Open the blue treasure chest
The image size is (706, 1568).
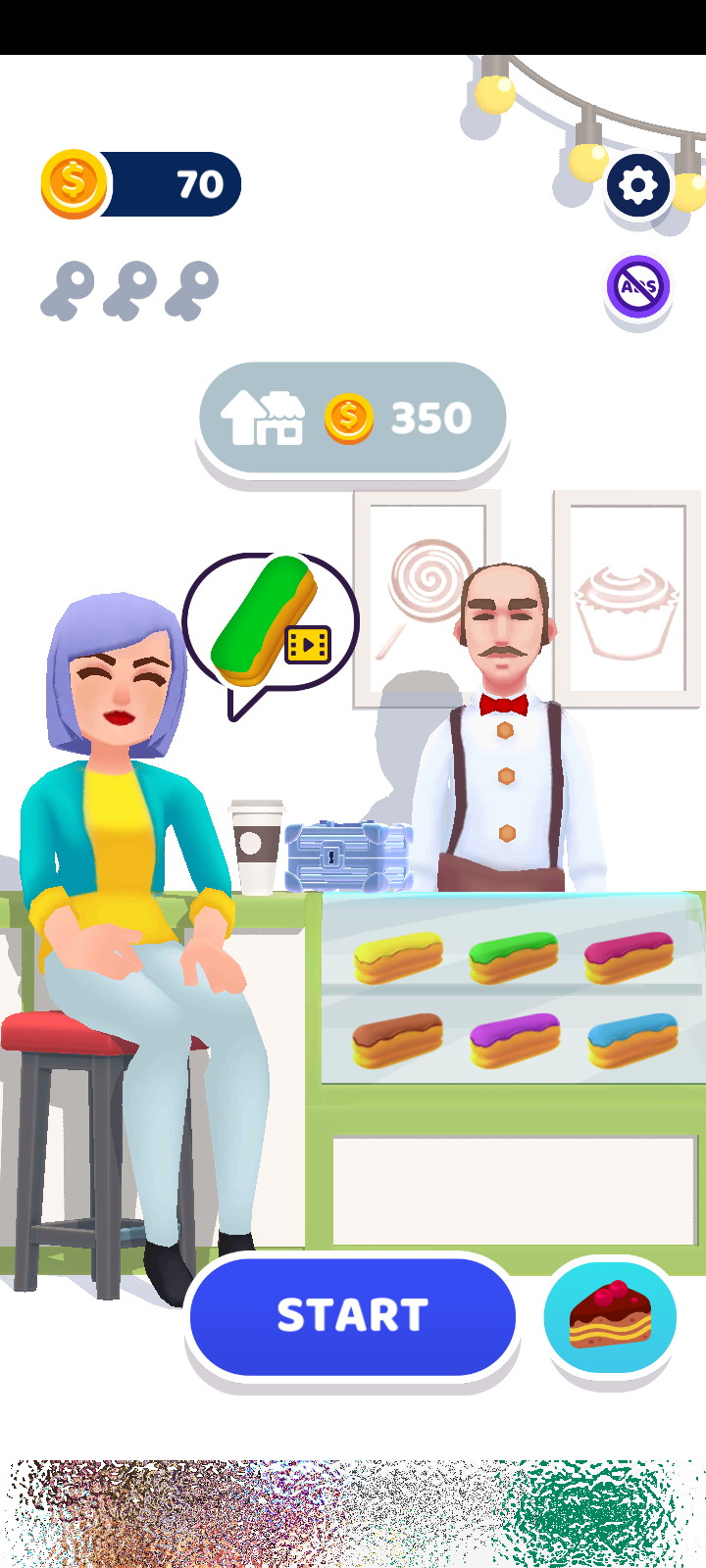pos(348,856)
